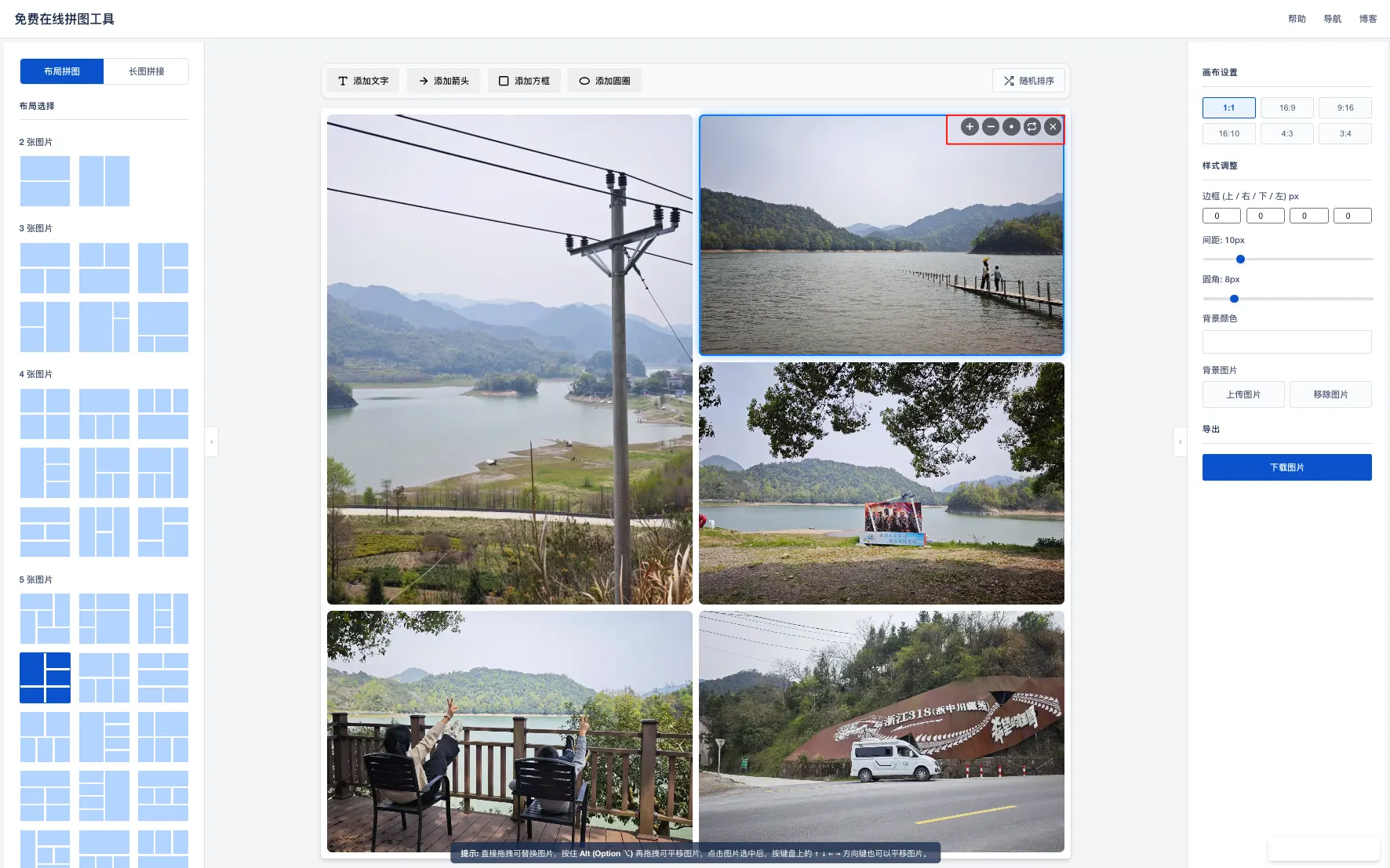Add text with 添加文字 button

tap(363, 81)
